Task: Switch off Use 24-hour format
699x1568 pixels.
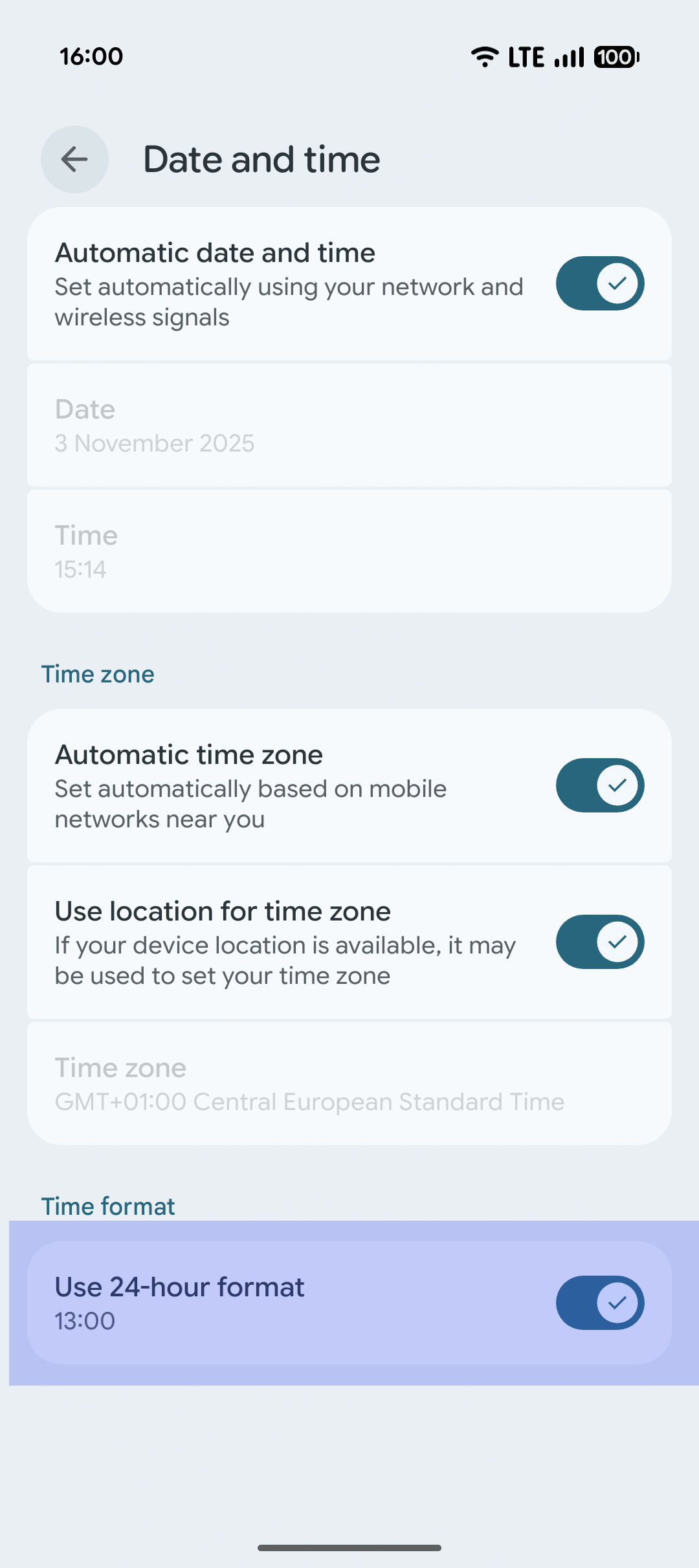Action: tap(599, 1303)
